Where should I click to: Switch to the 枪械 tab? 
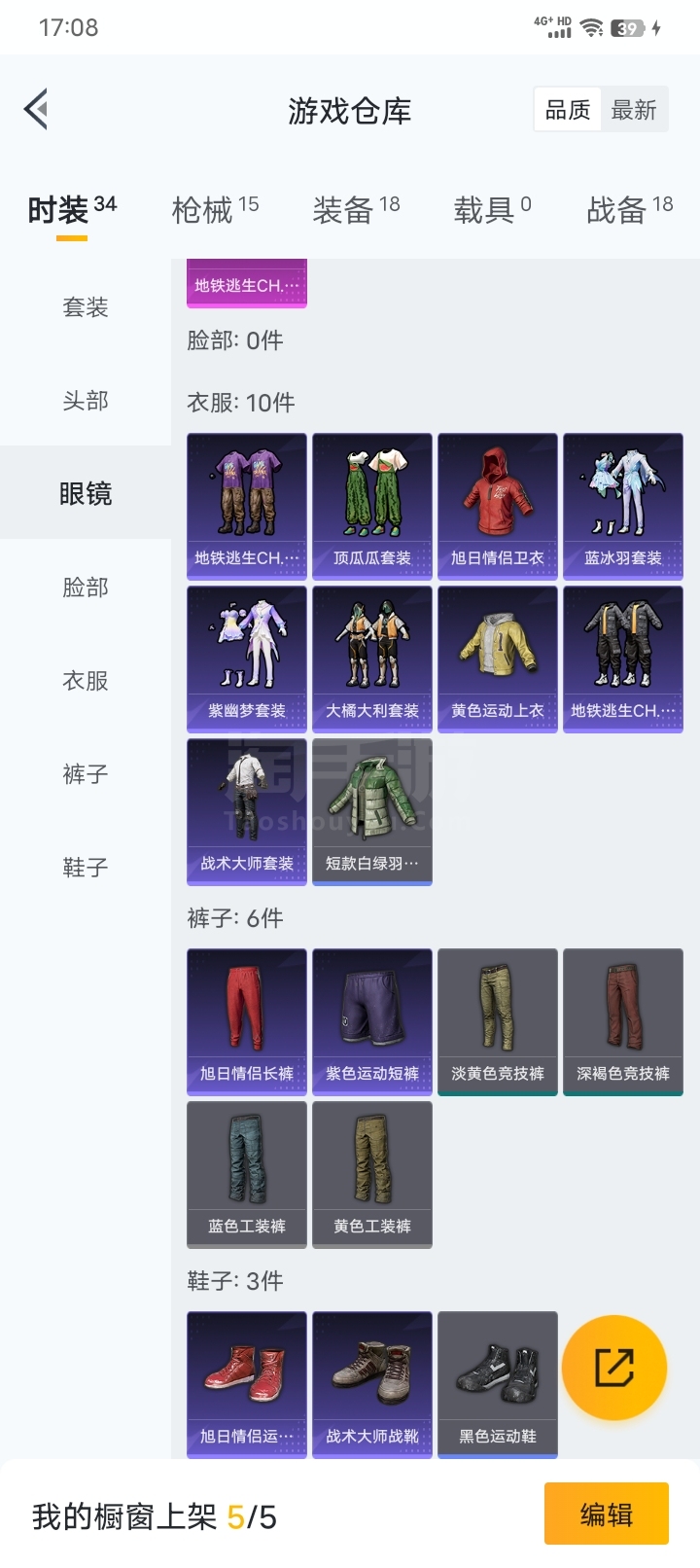tap(215, 209)
